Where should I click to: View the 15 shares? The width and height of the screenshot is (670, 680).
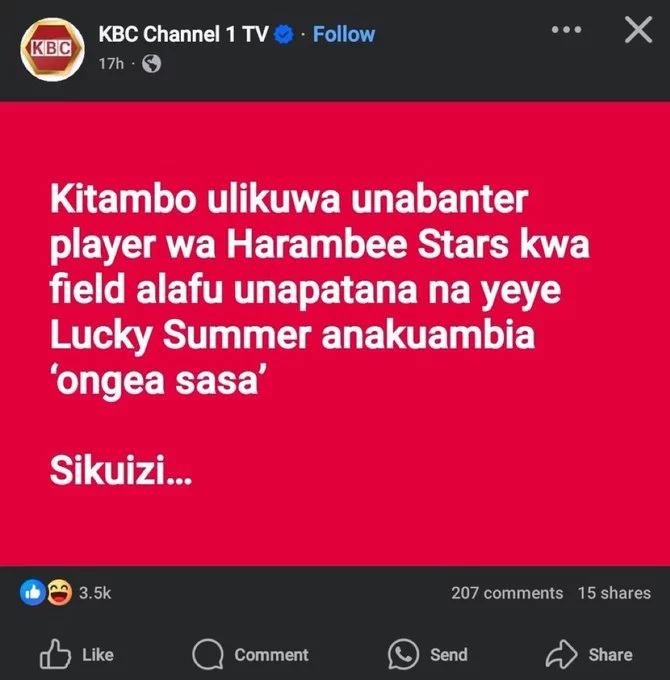(x=614, y=593)
